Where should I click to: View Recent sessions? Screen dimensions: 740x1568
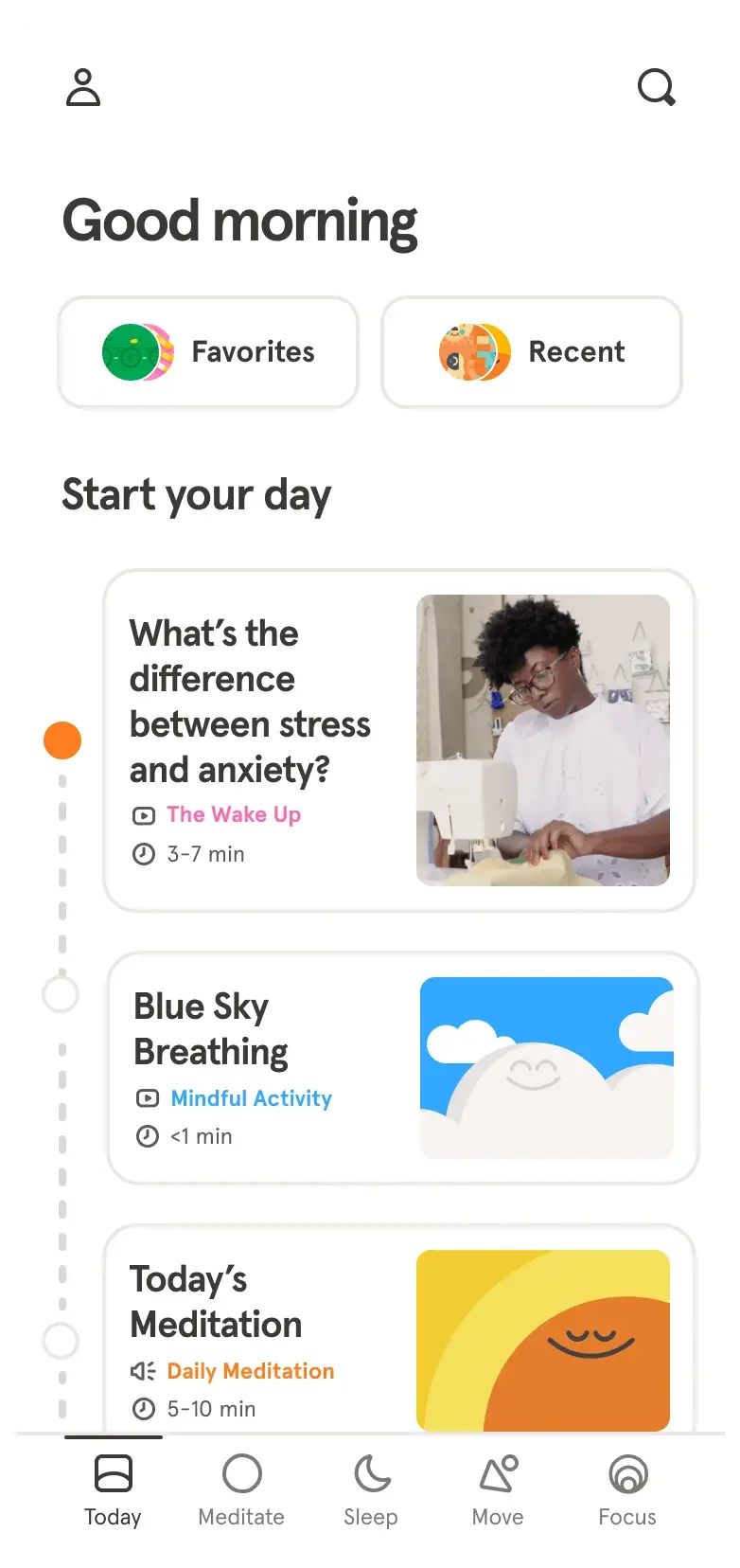click(x=531, y=352)
